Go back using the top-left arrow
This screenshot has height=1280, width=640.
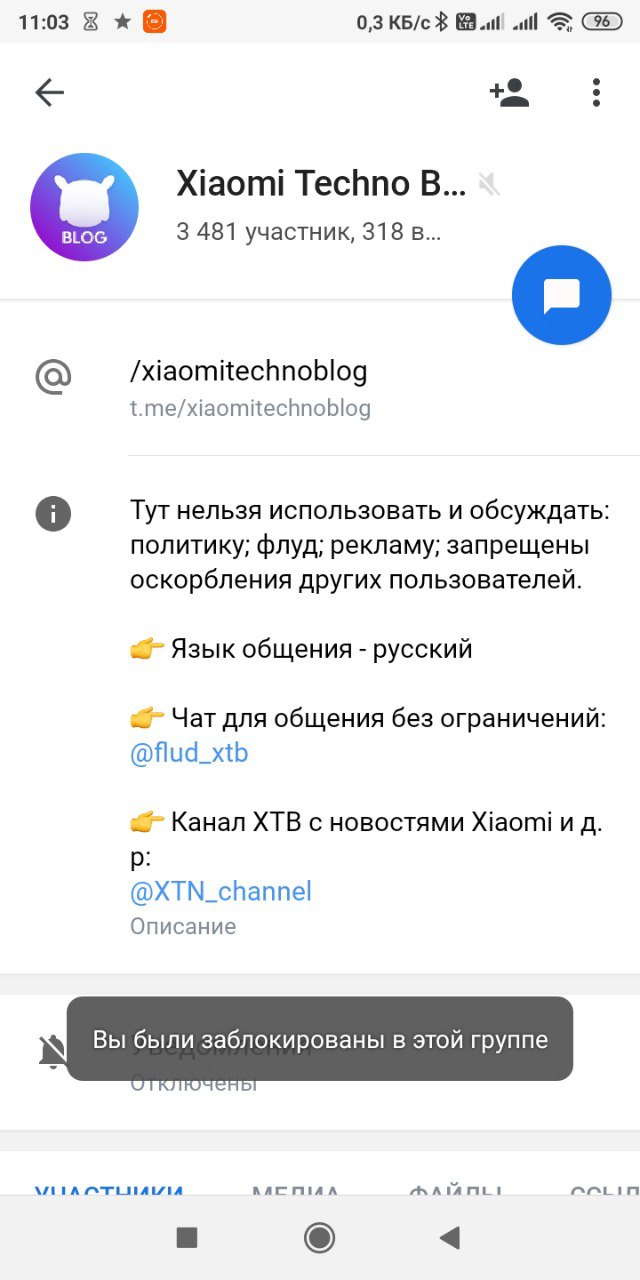point(49,93)
